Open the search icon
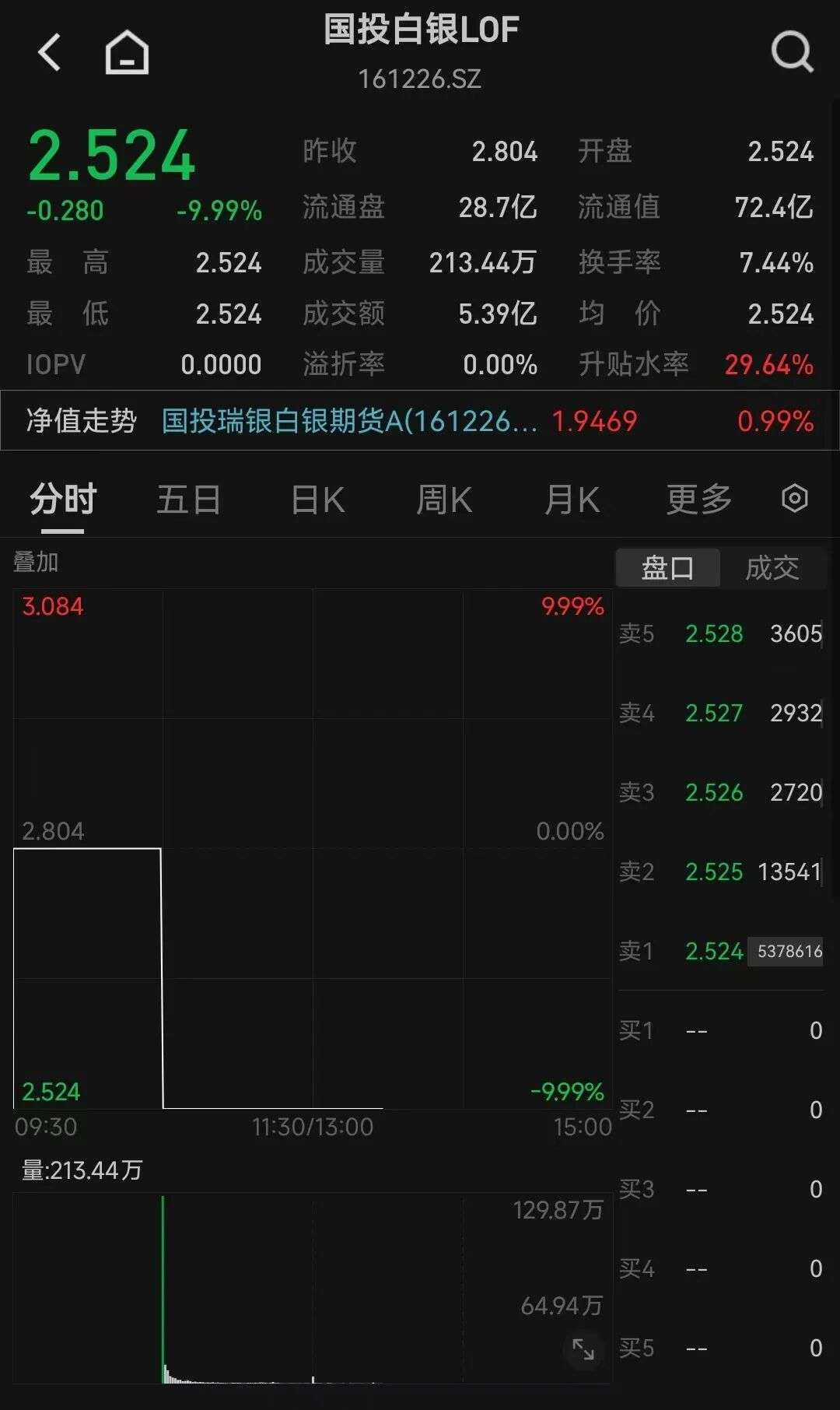Screen dimensions: 840x1410 (792, 53)
